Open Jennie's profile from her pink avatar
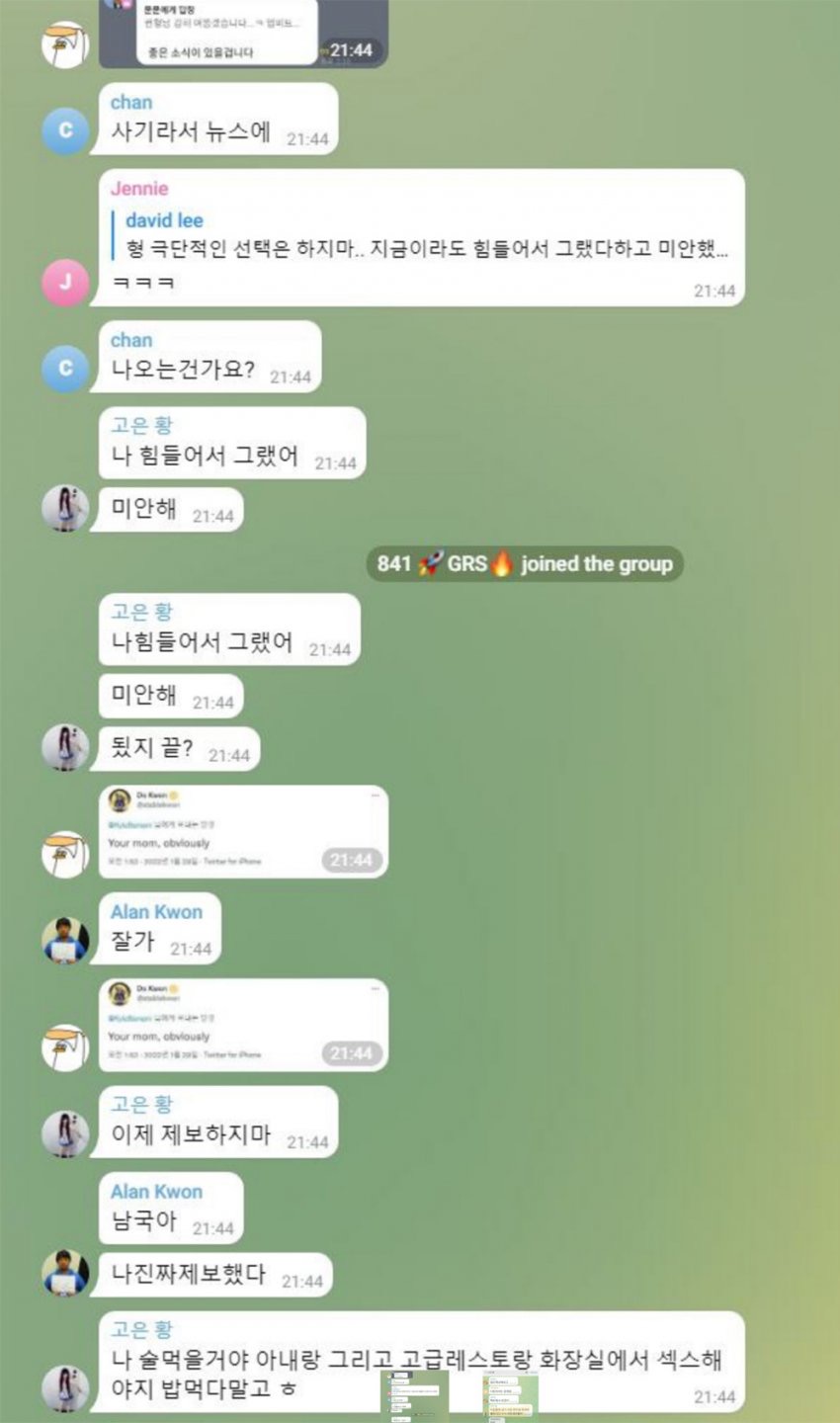840x1423 pixels. pyautogui.click(x=65, y=283)
